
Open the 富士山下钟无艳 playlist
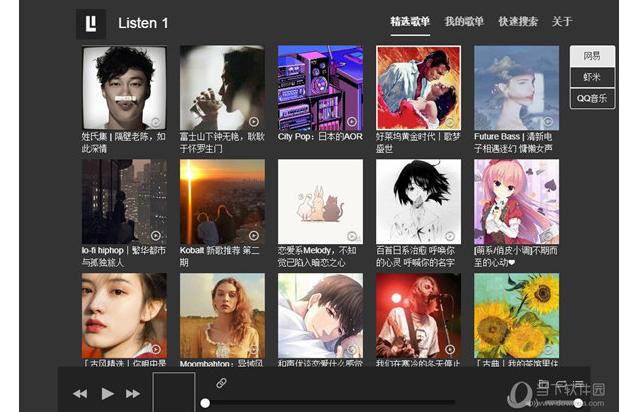point(222,88)
